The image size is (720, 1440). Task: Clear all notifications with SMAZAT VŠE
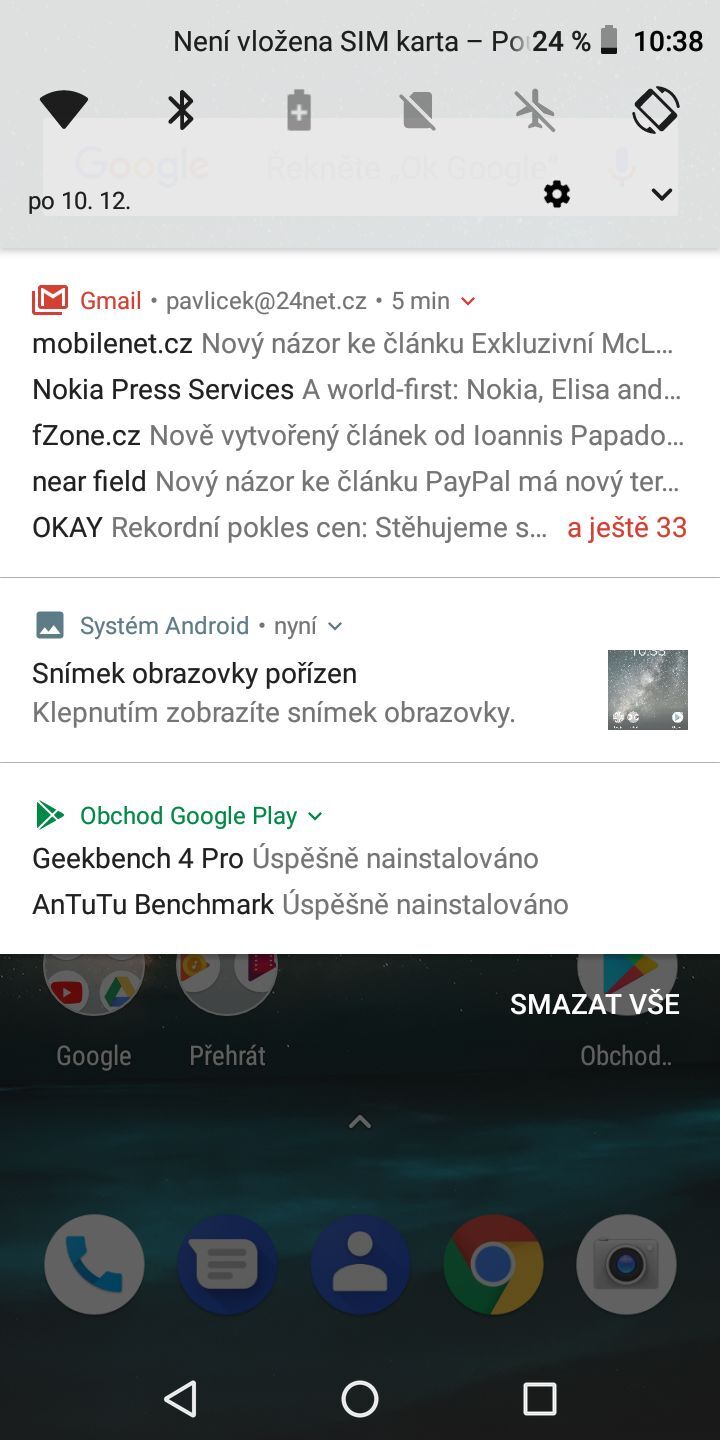(x=594, y=1004)
